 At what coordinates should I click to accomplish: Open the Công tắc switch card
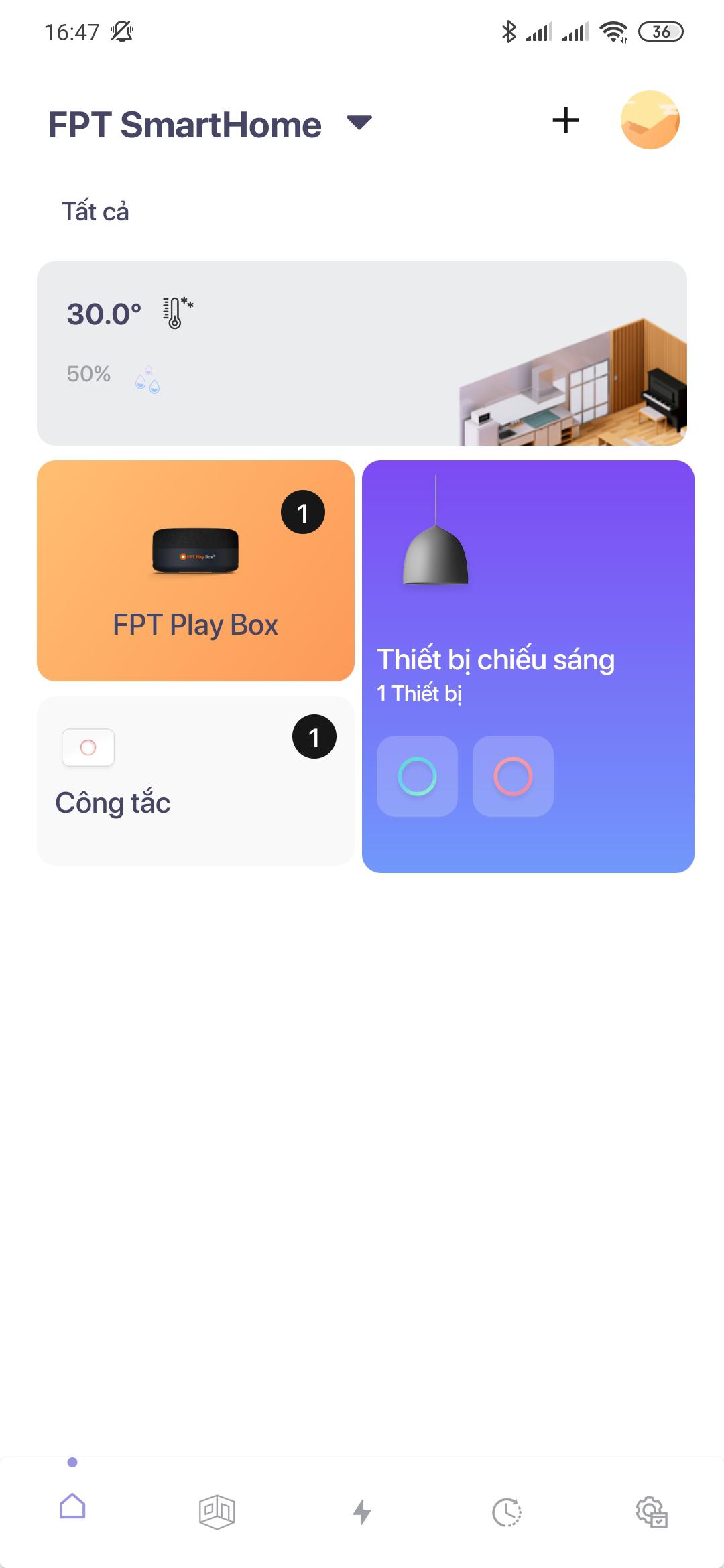pos(195,781)
